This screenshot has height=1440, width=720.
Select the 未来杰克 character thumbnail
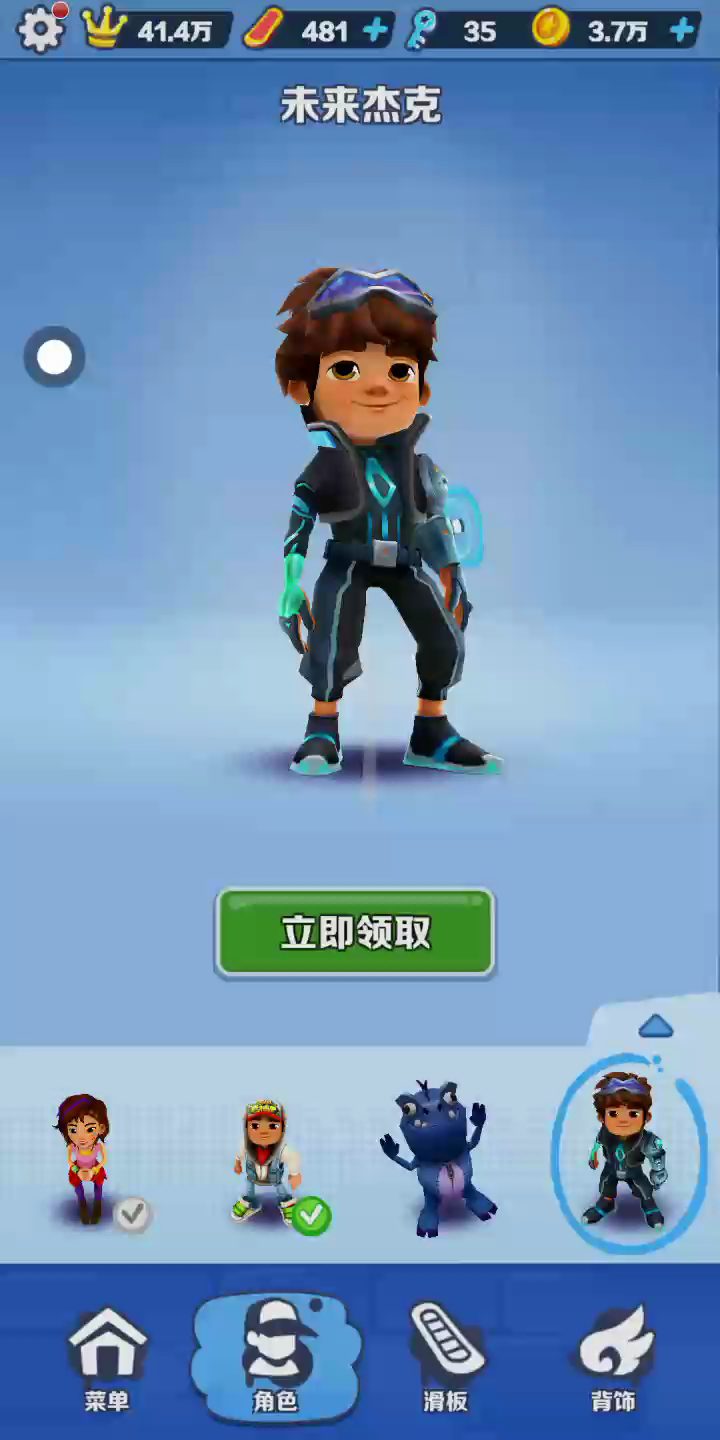click(628, 1152)
